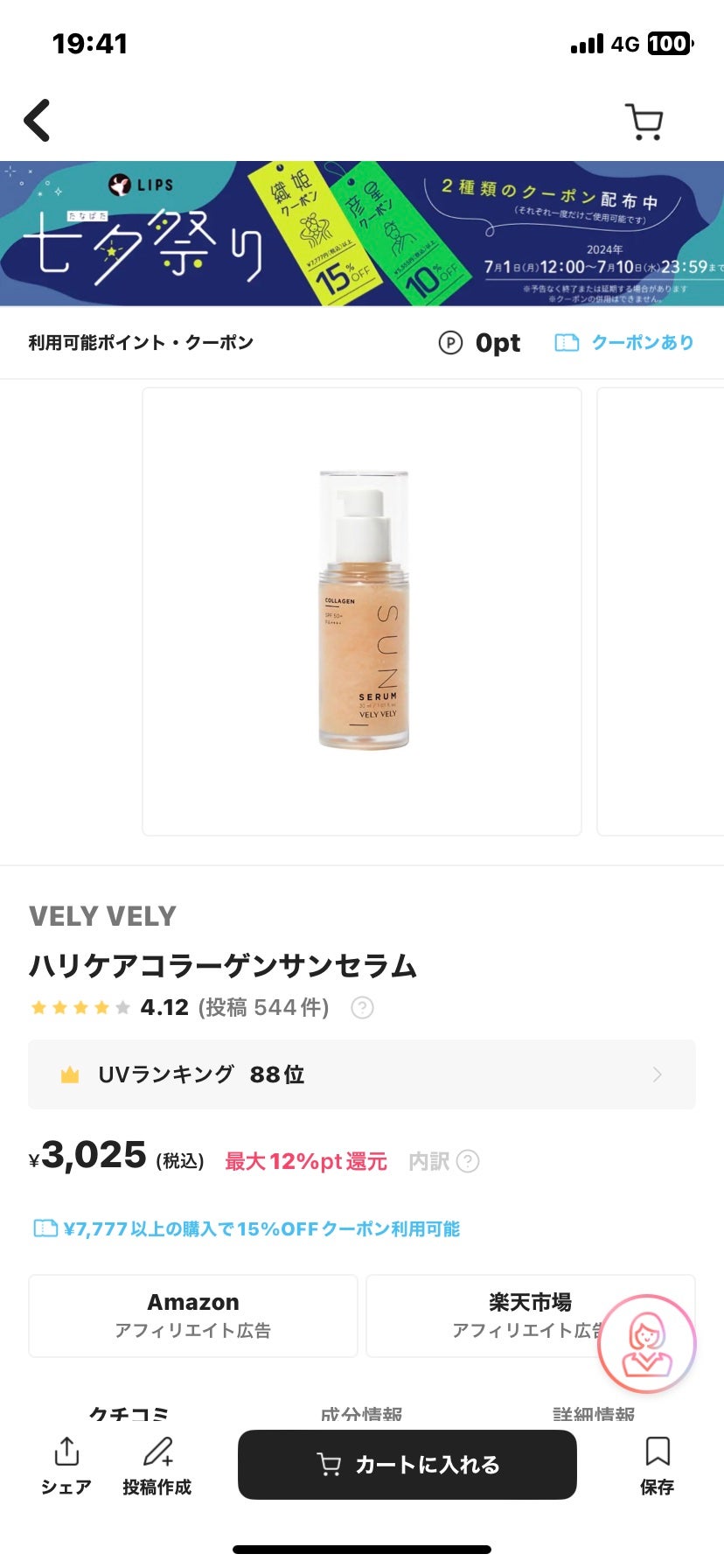This screenshot has width=724, height=1568.
Task: Open the 15%OFF coupon notice link
Action: [x=247, y=1228]
